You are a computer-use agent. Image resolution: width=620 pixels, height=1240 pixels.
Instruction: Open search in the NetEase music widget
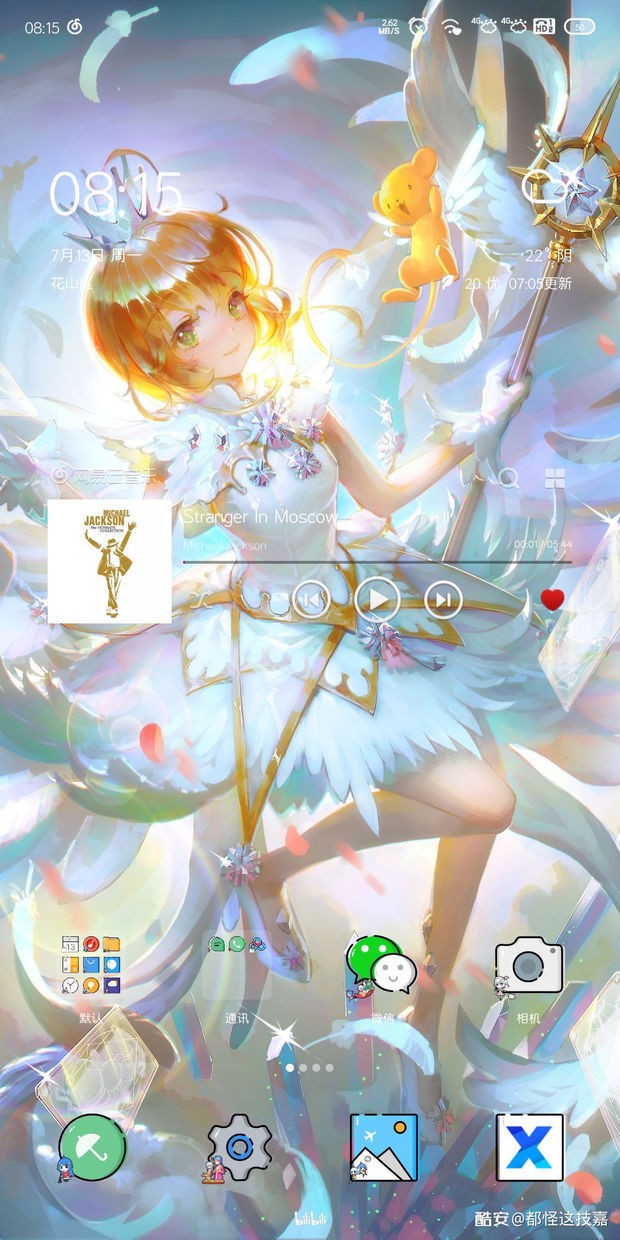click(x=509, y=478)
